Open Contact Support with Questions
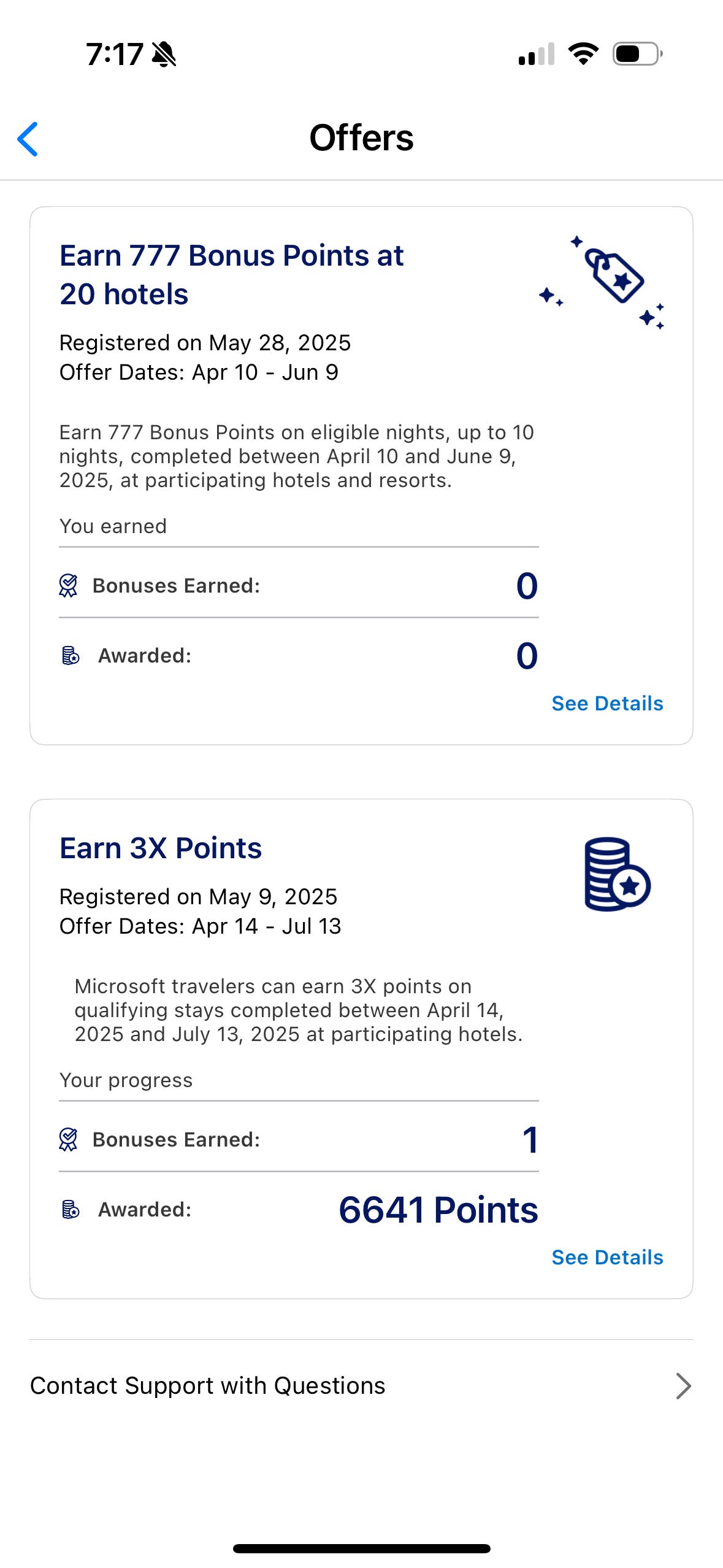The height and width of the screenshot is (1568, 723). click(361, 1386)
